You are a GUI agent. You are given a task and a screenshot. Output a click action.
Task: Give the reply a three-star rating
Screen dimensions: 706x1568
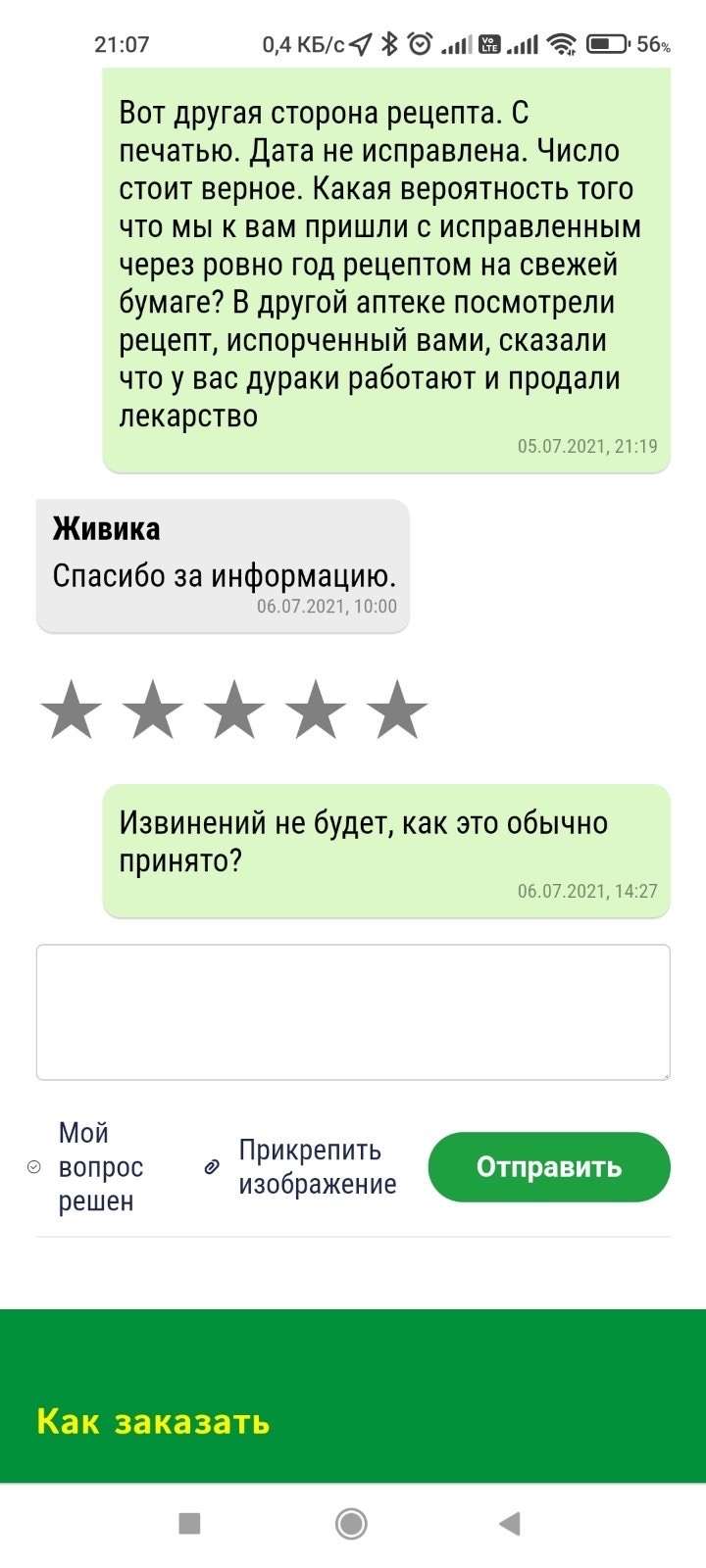(235, 710)
